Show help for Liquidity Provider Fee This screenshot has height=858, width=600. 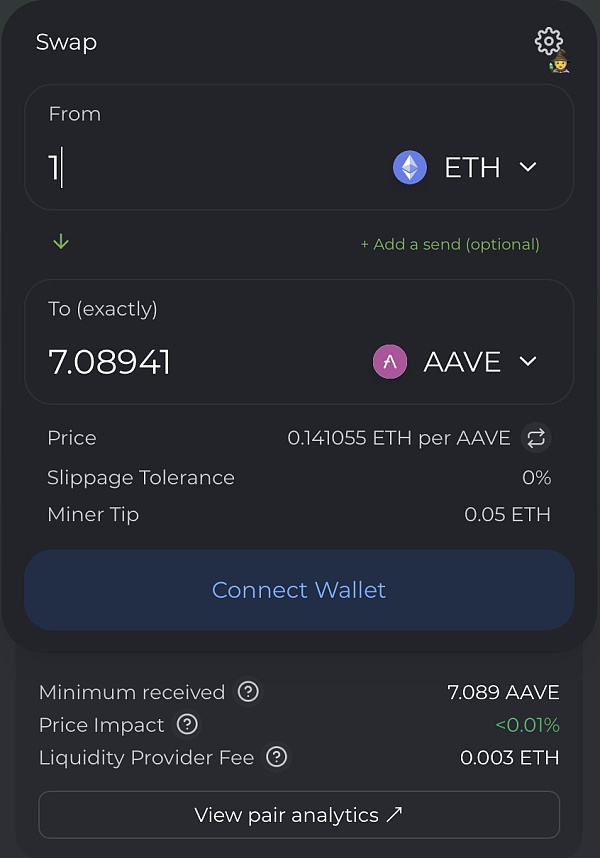tap(277, 757)
